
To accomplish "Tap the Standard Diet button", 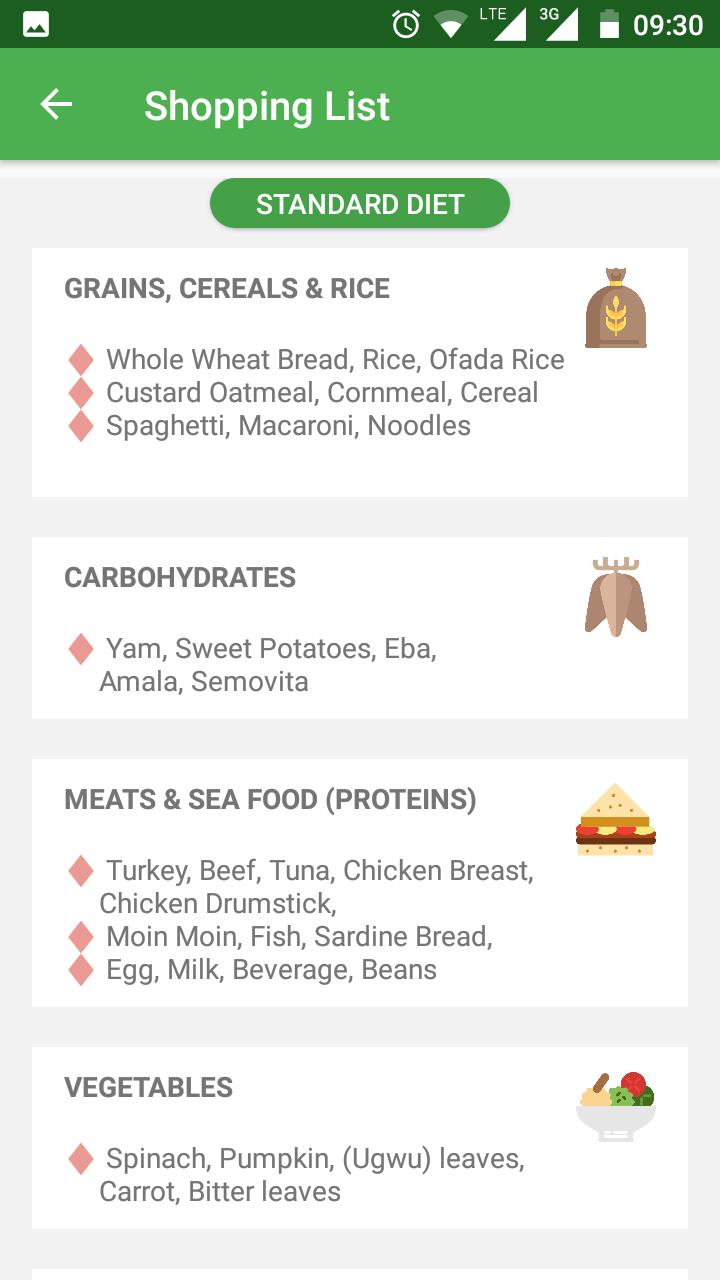I will pyautogui.click(x=360, y=204).
